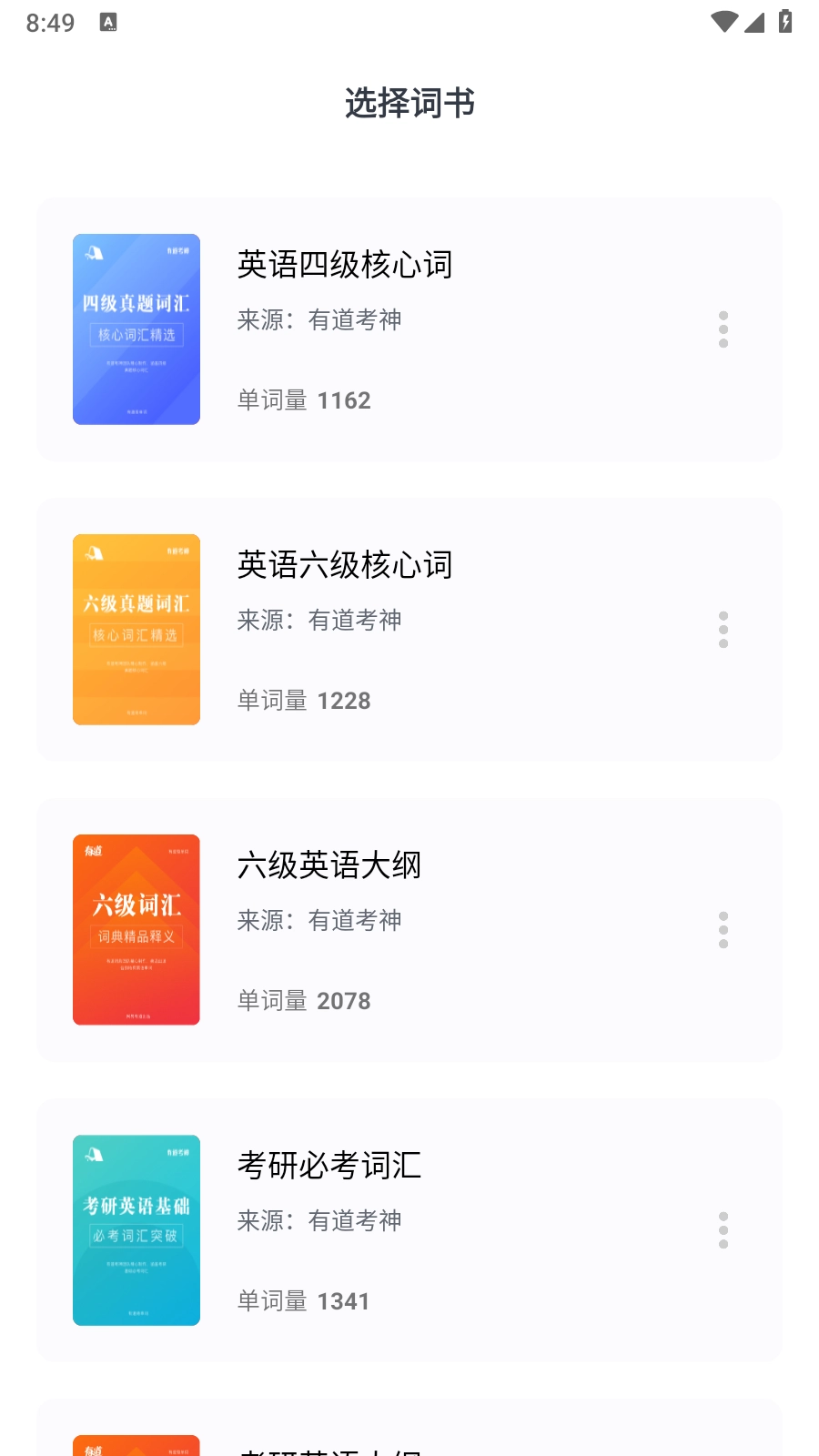Open the 考研必考词汇 book cover
Image resolution: width=819 pixels, height=1456 pixels.
click(x=136, y=1229)
